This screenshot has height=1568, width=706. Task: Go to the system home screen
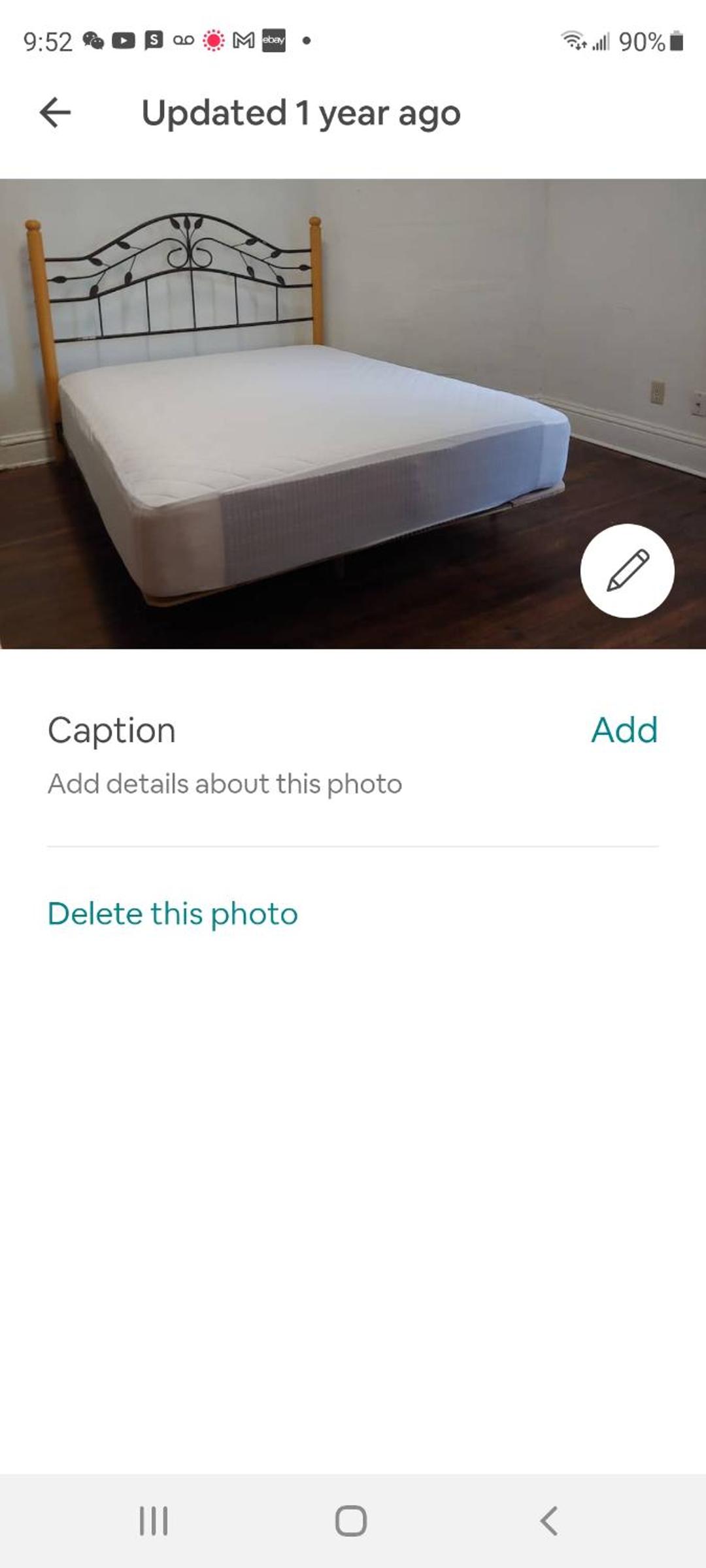[351, 1521]
